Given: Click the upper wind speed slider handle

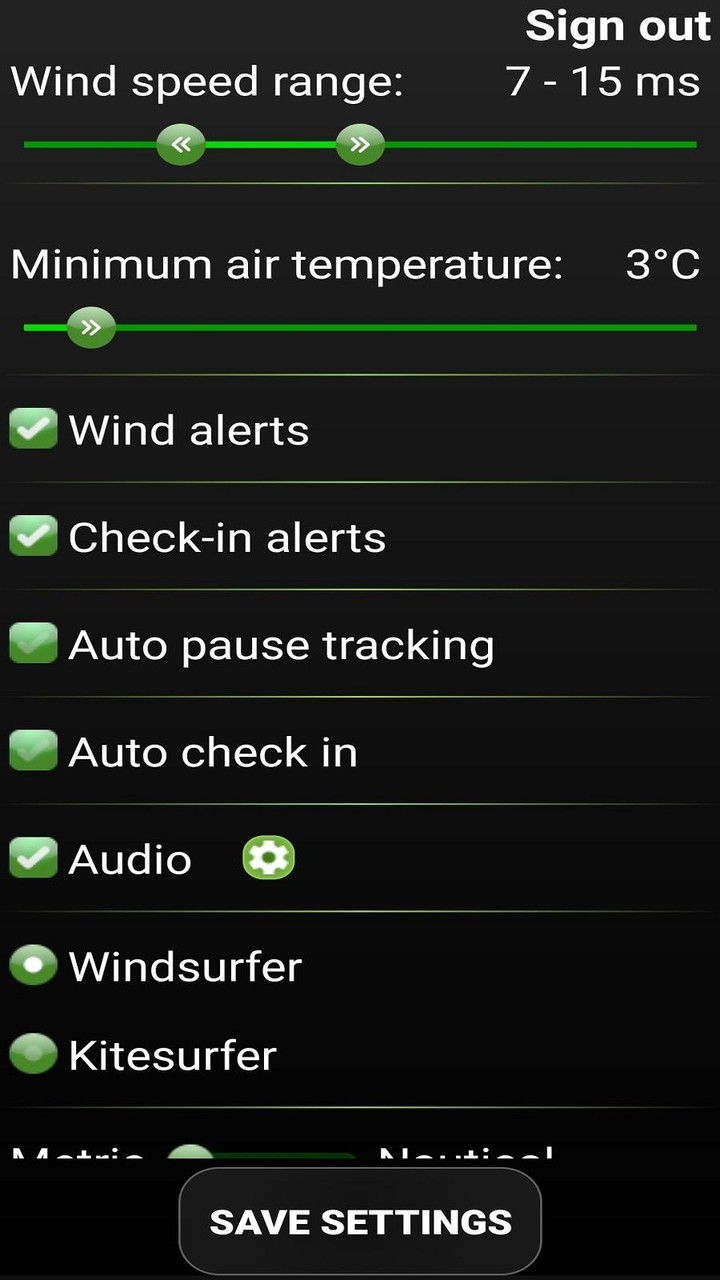Looking at the screenshot, I should click(358, 144).
